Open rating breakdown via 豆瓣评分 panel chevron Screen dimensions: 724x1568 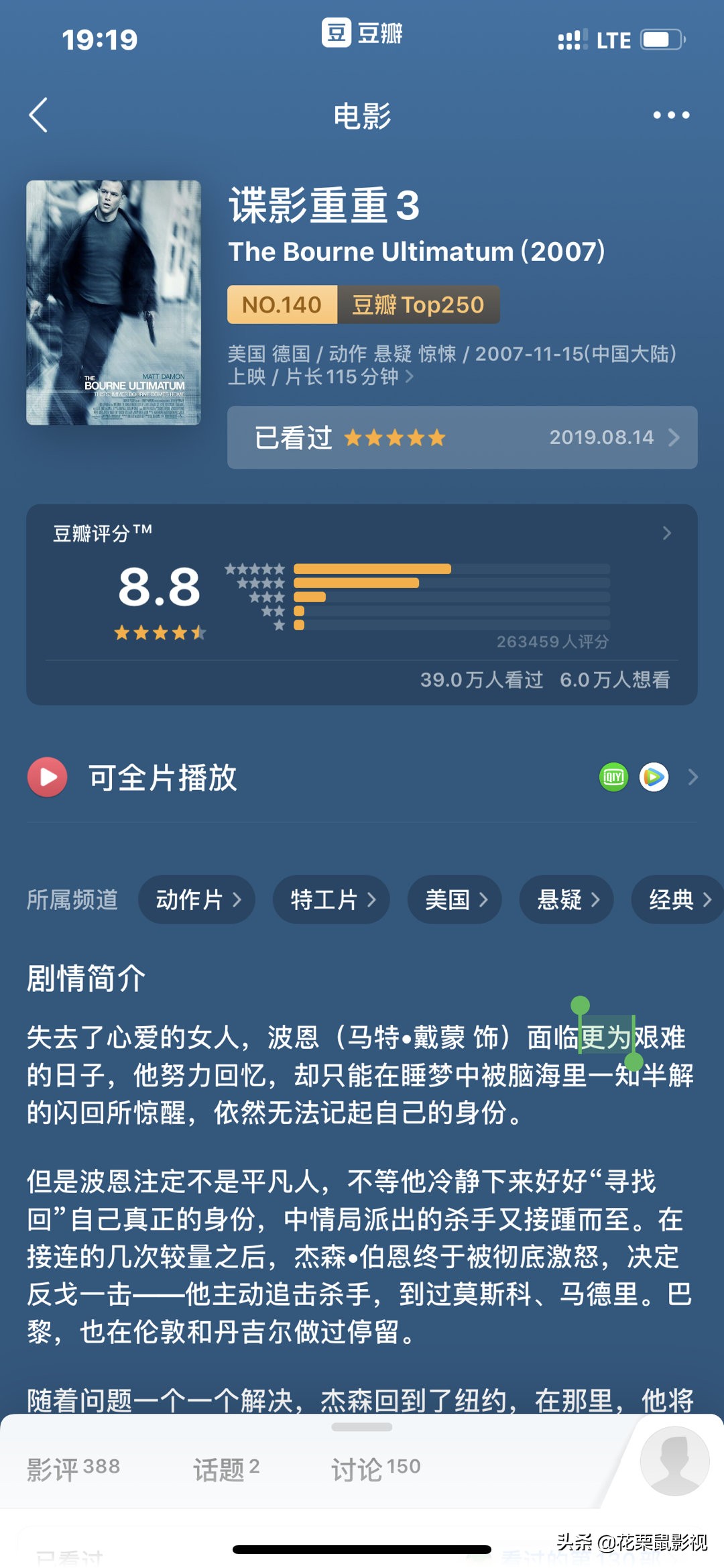point(666,533)
